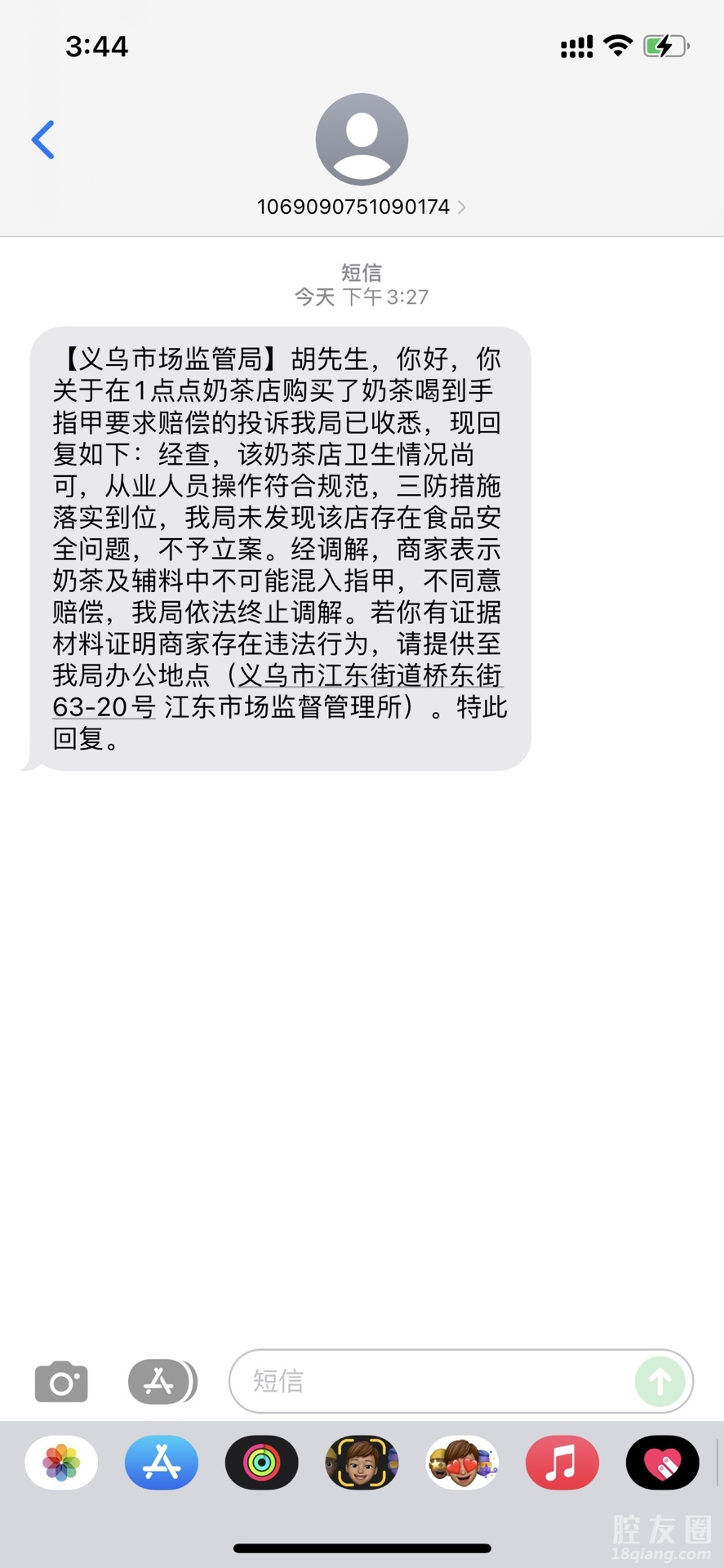Open the Memoji stickers app
The width and height of the screenshot is (724, 1568).
[x=462, y=1463]
